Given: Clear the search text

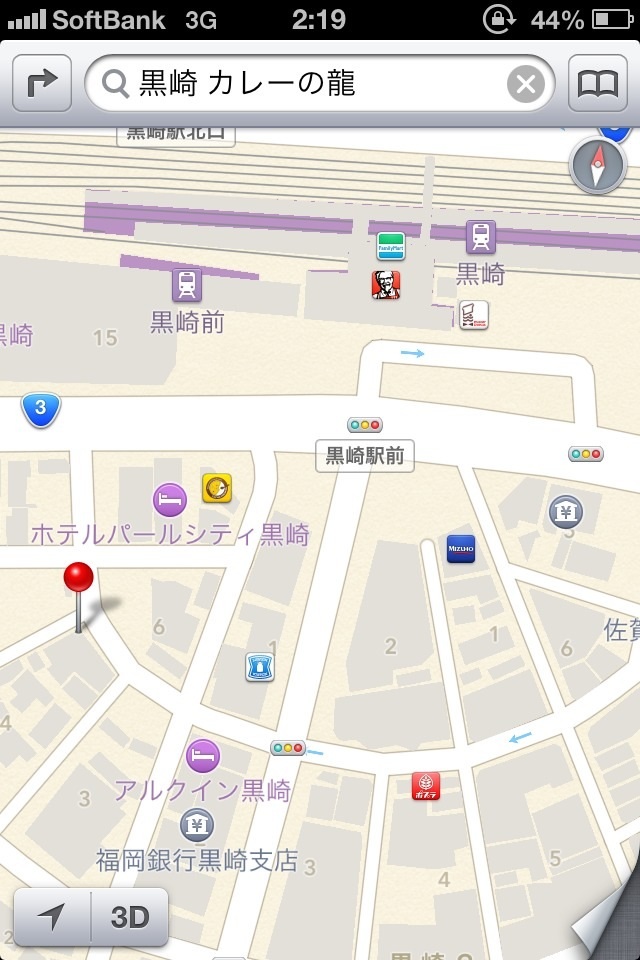Looking at the screenshot, I should click(x=526, y=84).
